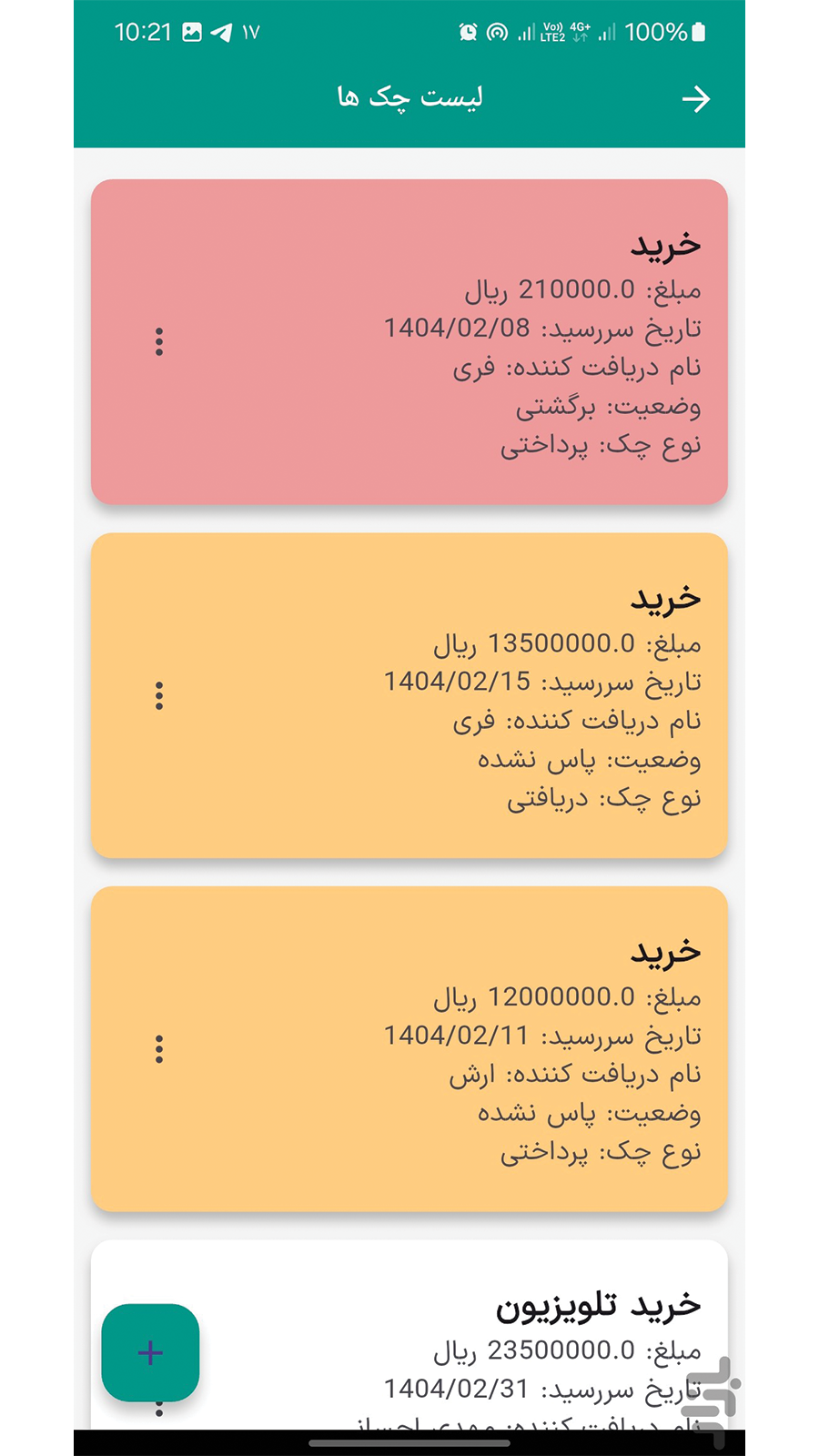Open options menu for the 12000000.0 rial check

(x=159, y=1049)
